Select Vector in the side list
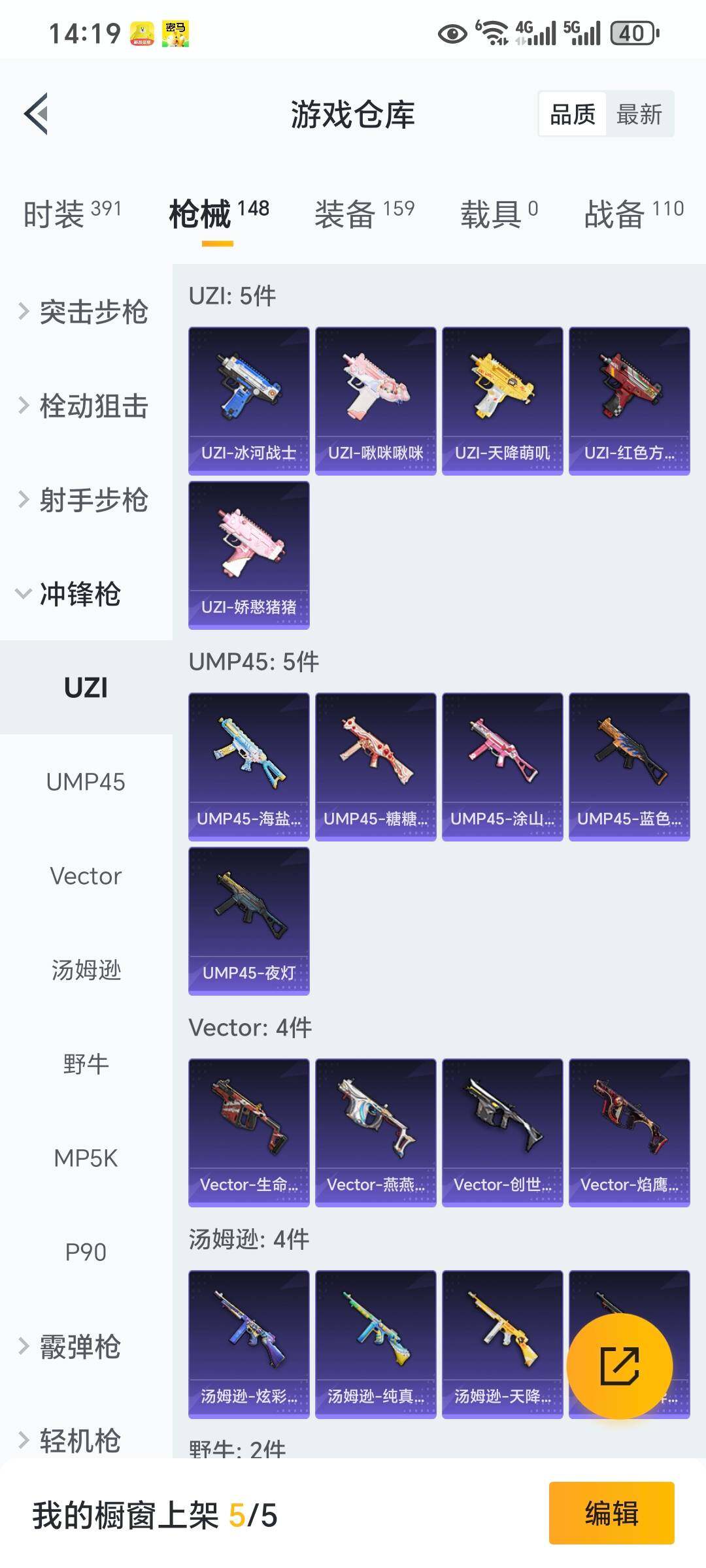This screenshot has height=1568, width=706. (x=86, y=876)
